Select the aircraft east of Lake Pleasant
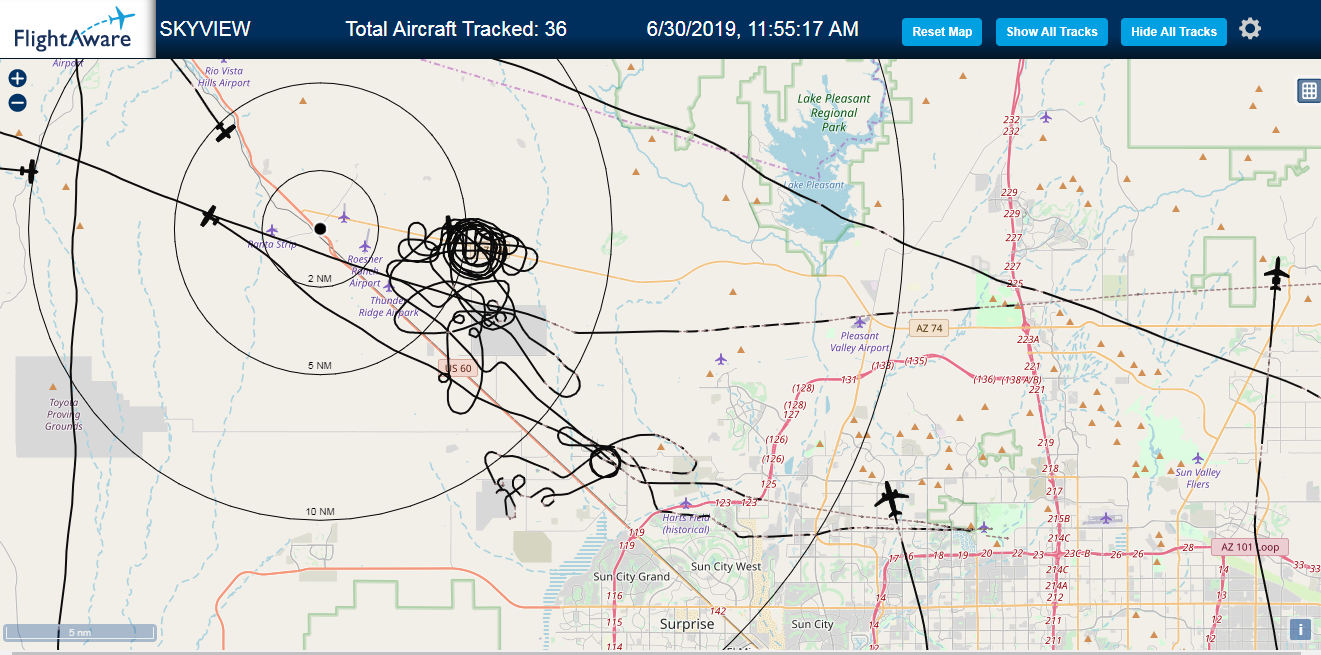The image size is (1321, 655). click(1276, 273)
